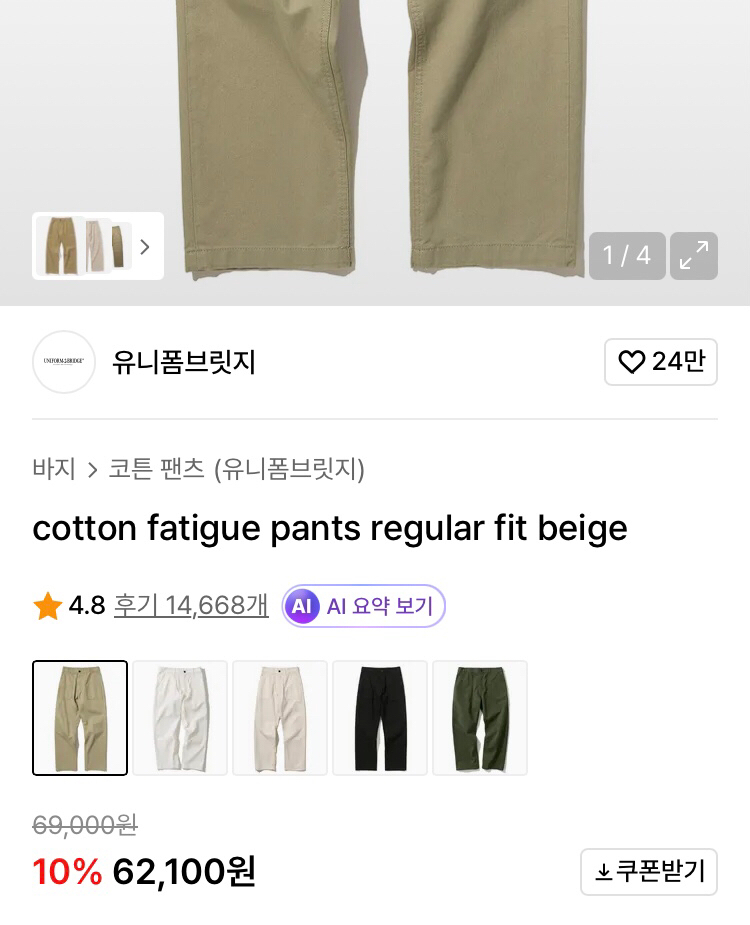Click the star rating icon
750x925 pixels.
click(47, 605)
